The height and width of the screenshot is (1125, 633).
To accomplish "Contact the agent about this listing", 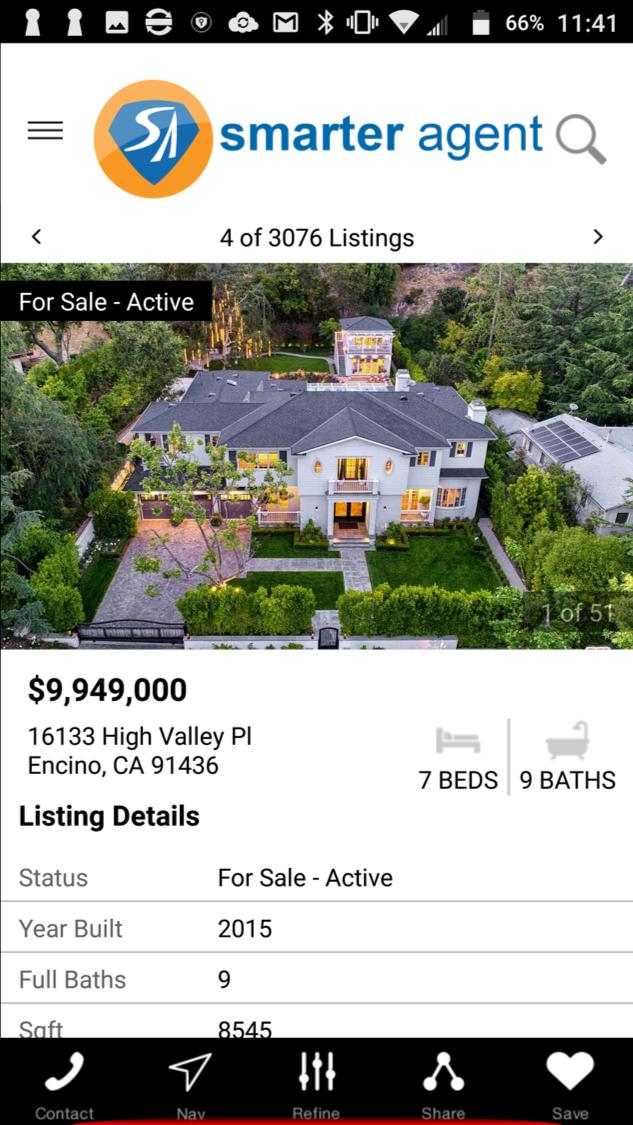I will tap(64, 1083).
